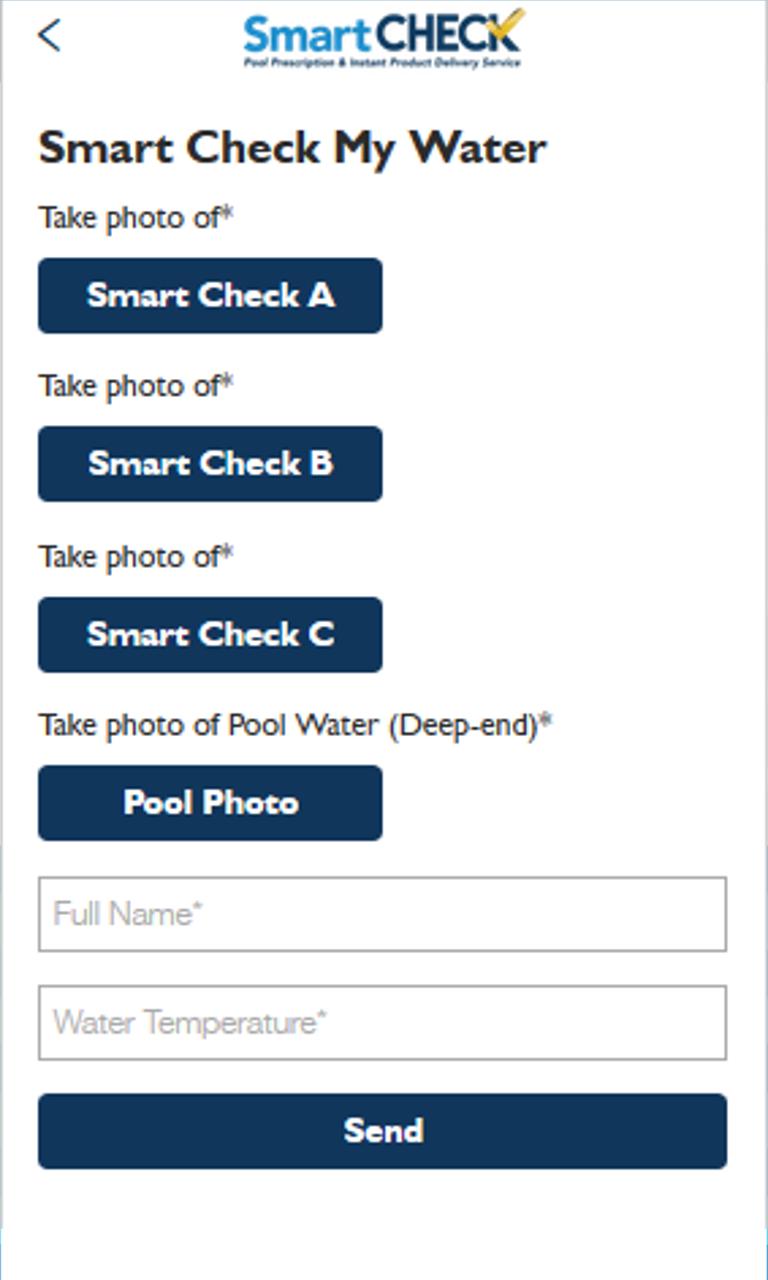Open the camera for Smart Check A
768x1280 pixels.
[209, 295]
